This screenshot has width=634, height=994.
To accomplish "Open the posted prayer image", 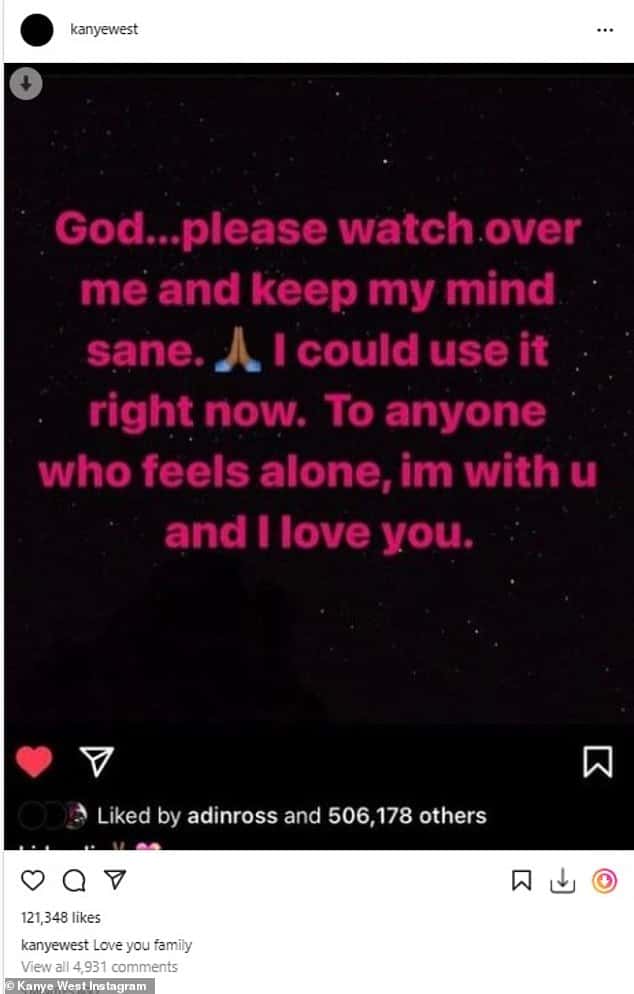I will pyautogui.click(x=317, y=400).
